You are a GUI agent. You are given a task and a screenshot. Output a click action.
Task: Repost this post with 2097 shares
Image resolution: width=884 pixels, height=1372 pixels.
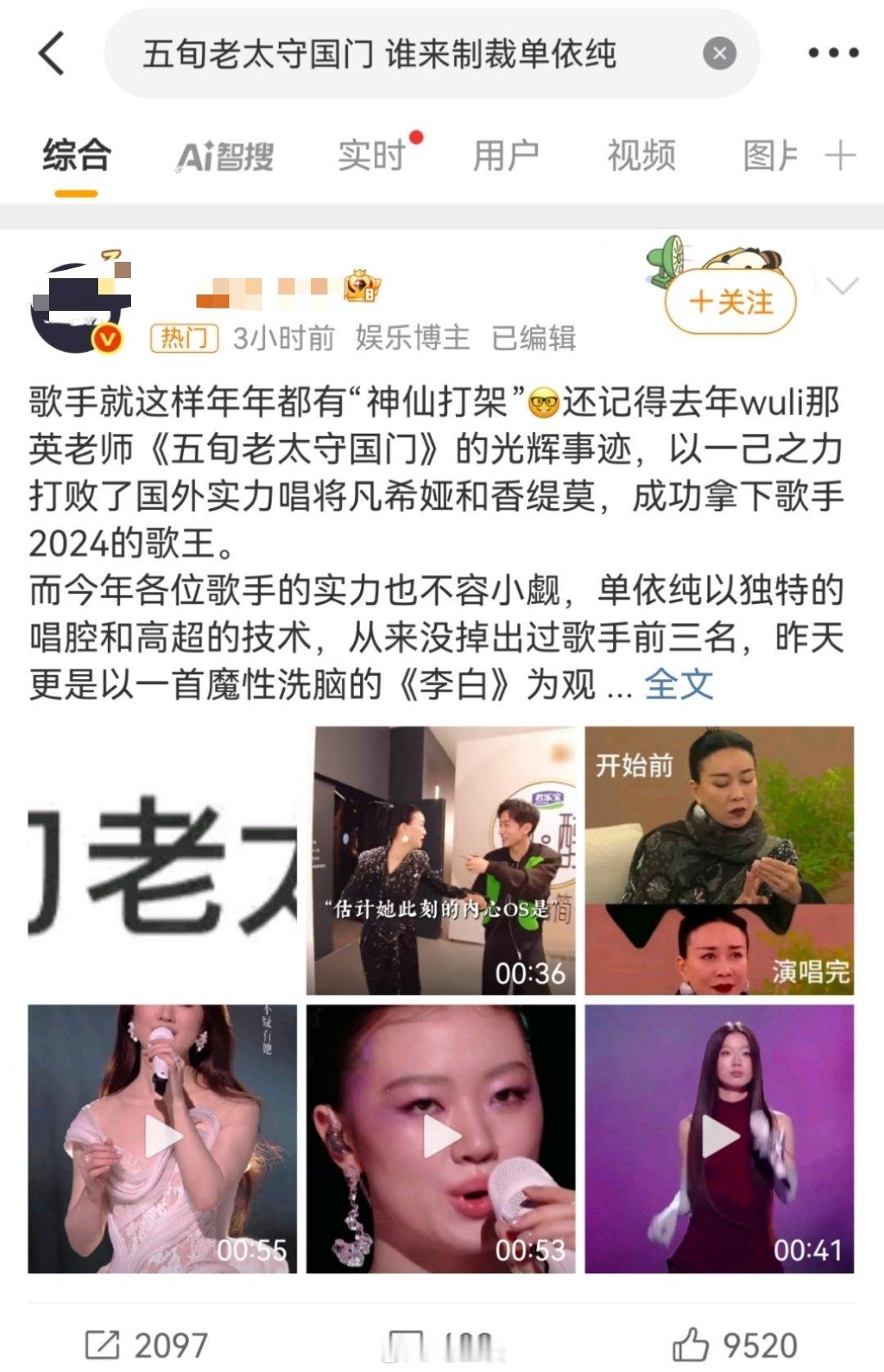point(147,1345)
